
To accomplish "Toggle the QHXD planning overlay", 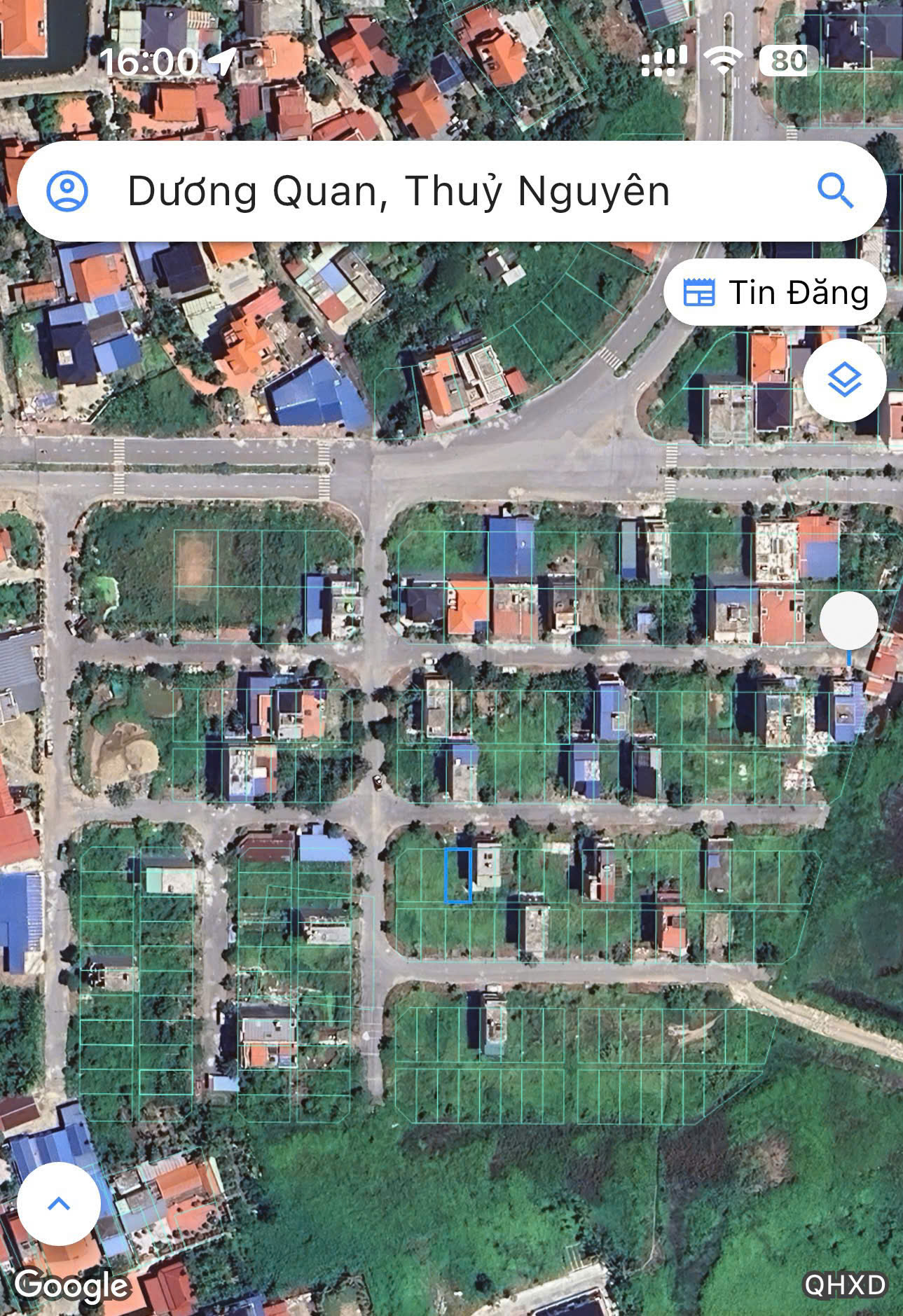I will 845,1285.
